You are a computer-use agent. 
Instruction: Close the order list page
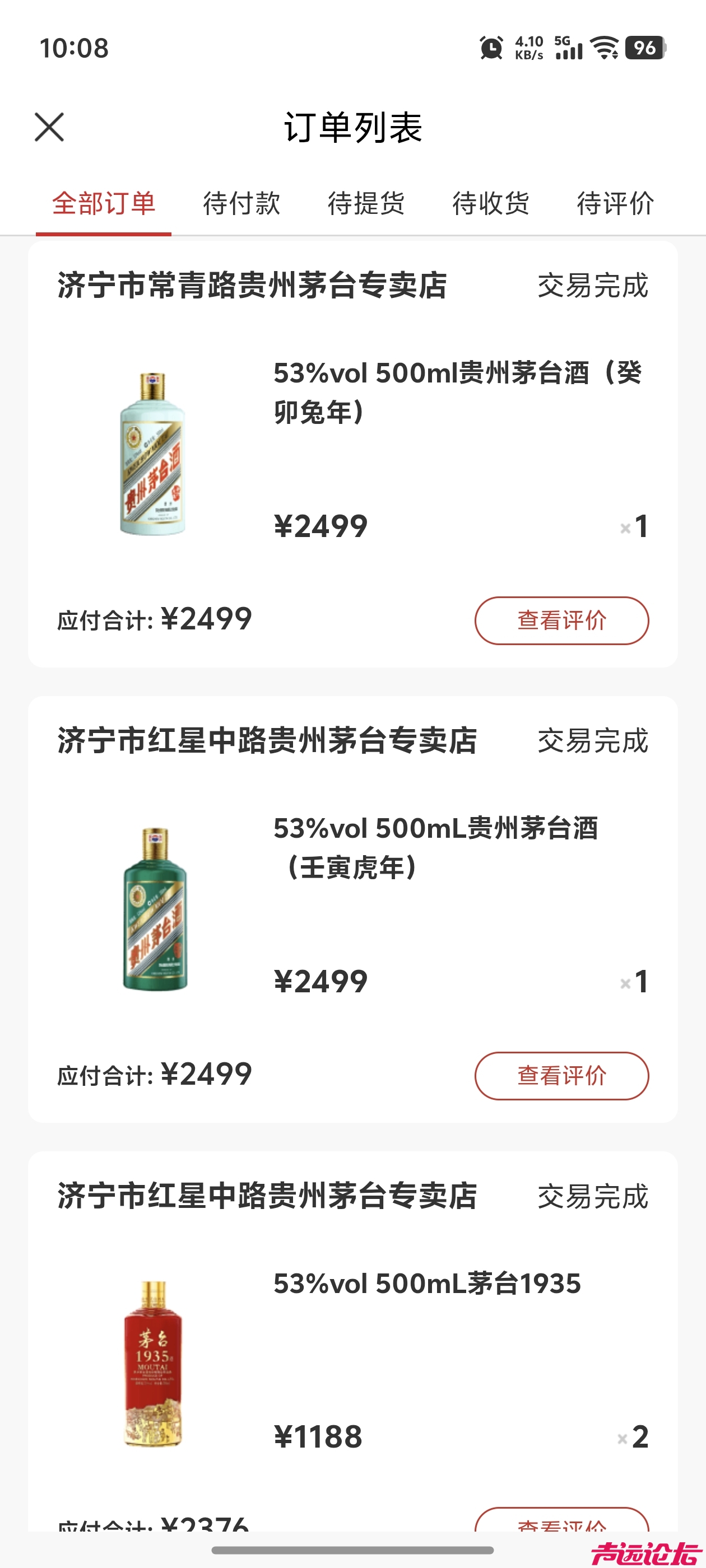49,127
